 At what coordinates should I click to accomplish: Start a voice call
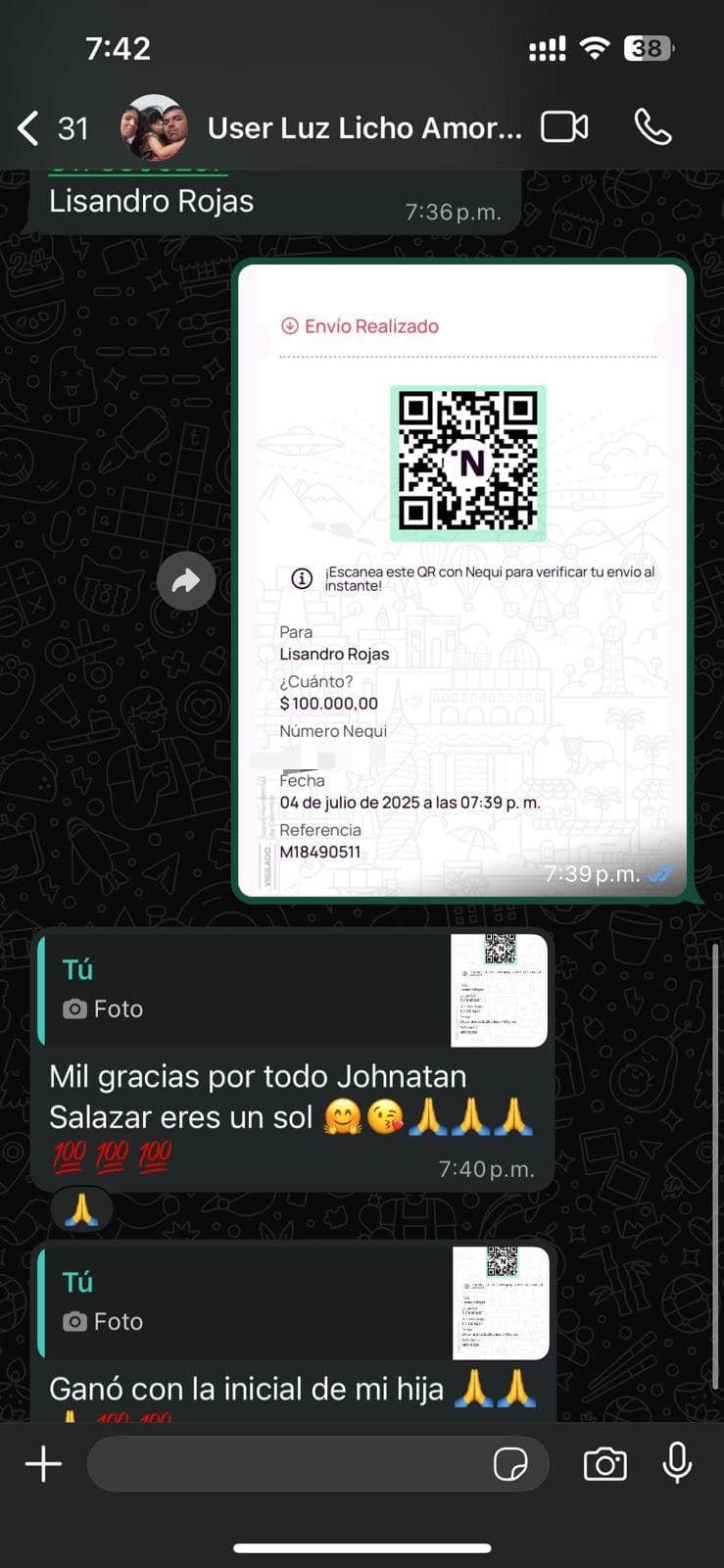652,127
